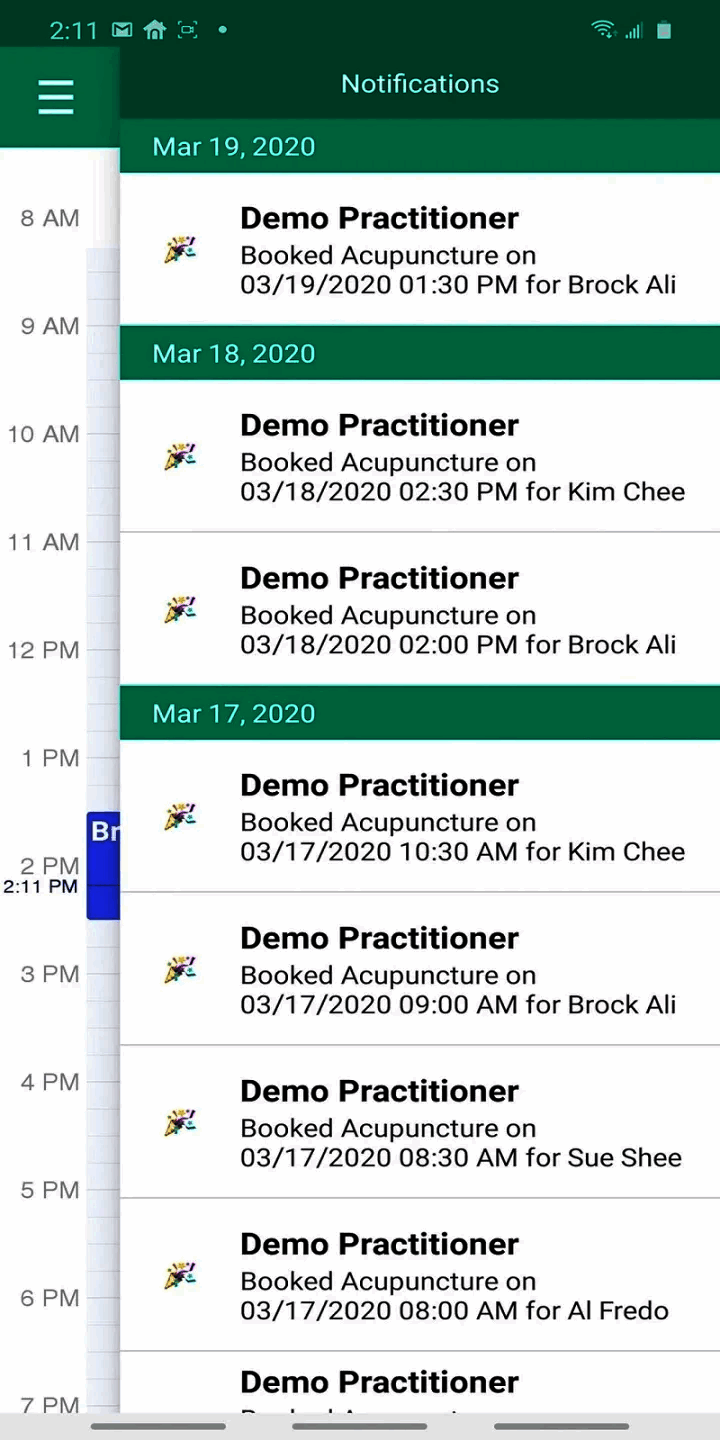Viewport: 720px width, 1440px height.
Task: Open the 03/18/2020 02:30 PM Kim Chee booking
Action: 420,457
